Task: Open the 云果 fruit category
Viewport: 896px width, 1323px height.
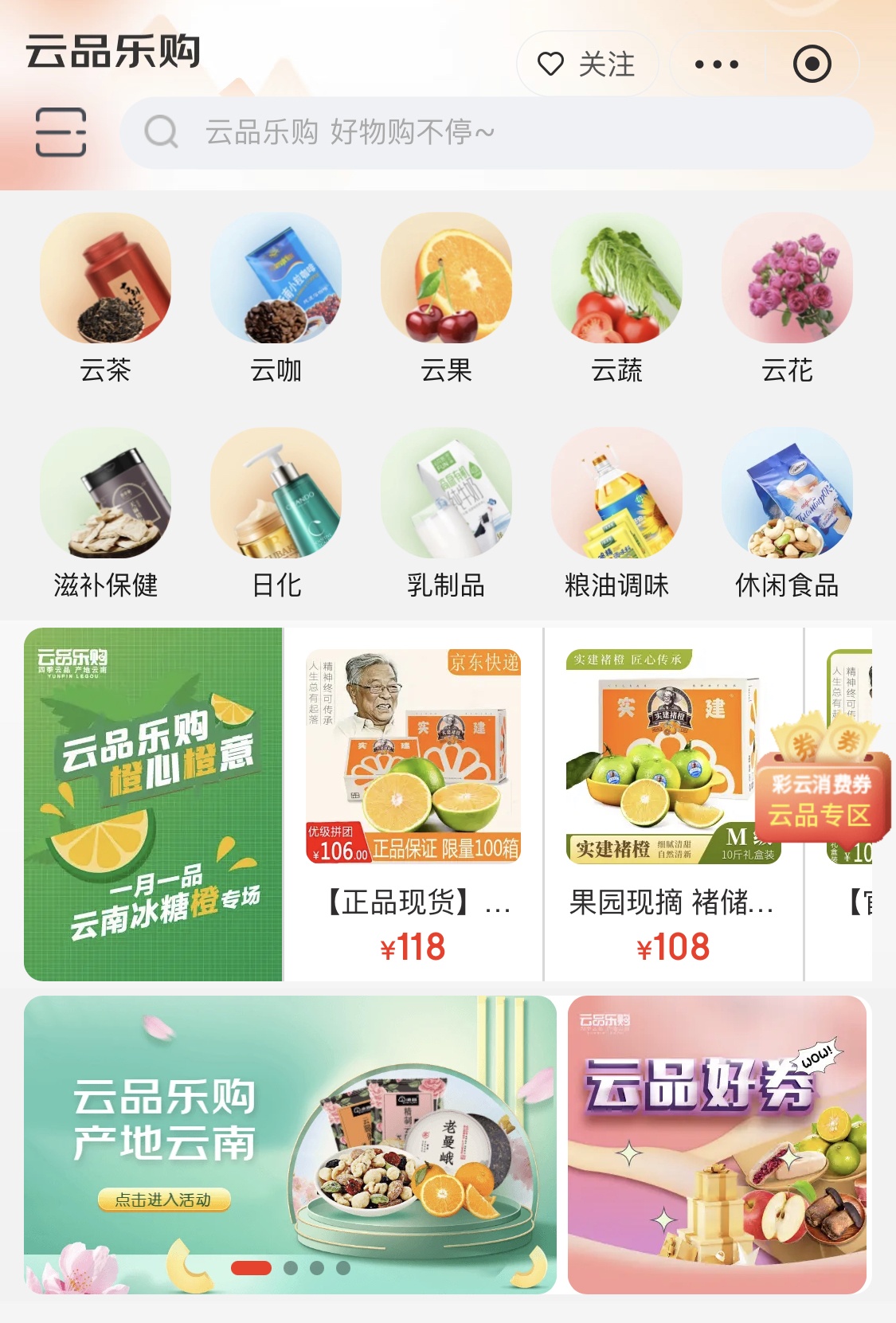Action: click(x=446, y=299)
